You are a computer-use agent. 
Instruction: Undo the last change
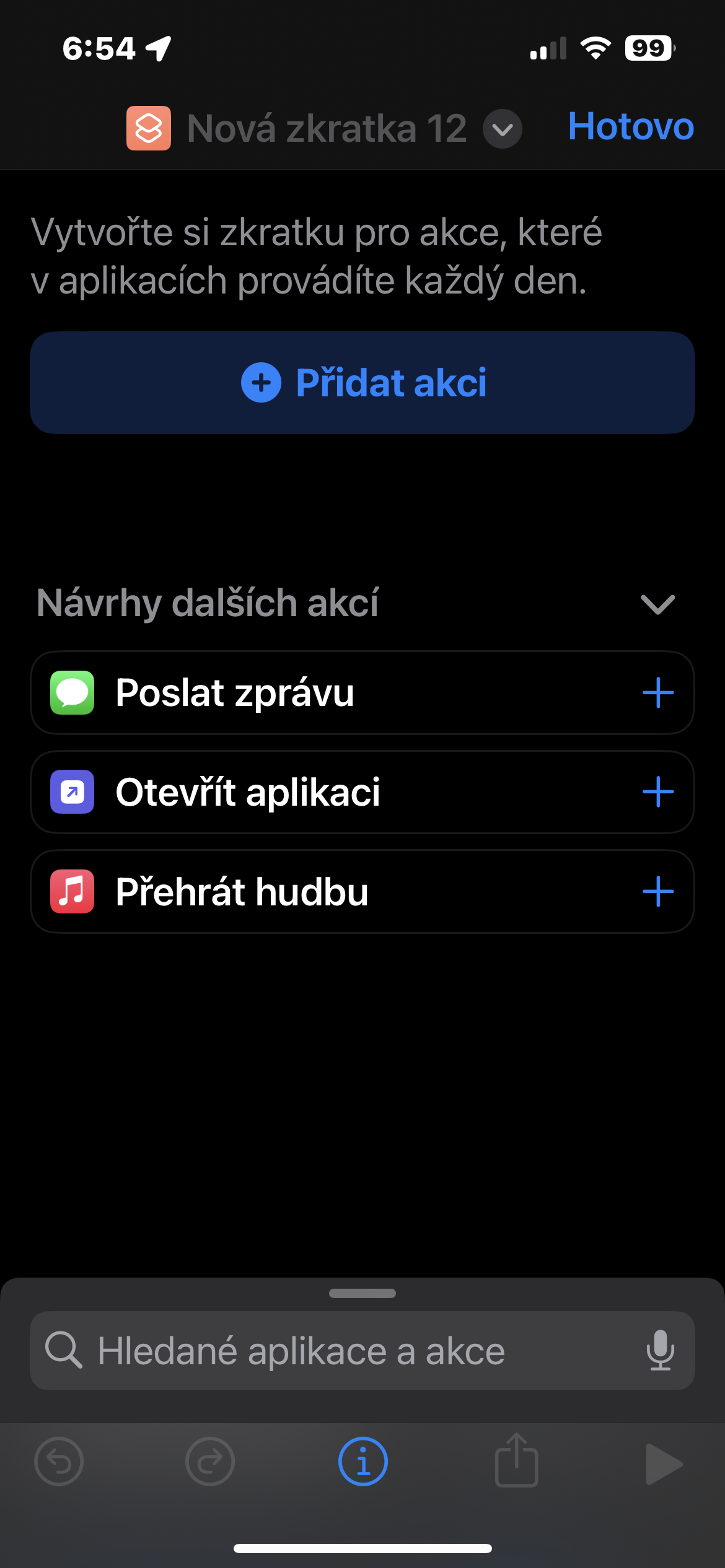[x=59, y=1462]
